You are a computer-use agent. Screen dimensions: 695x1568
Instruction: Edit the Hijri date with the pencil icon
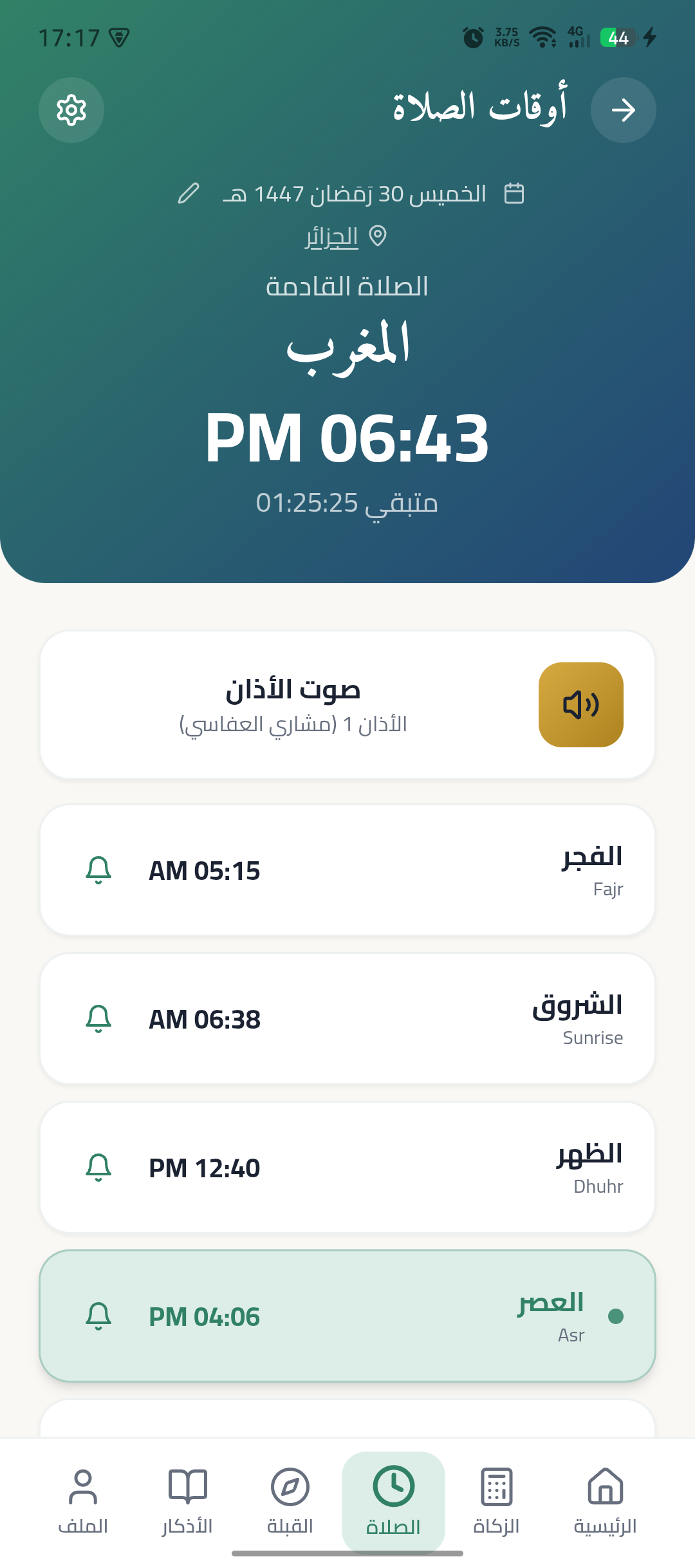(x=189, y=193)
